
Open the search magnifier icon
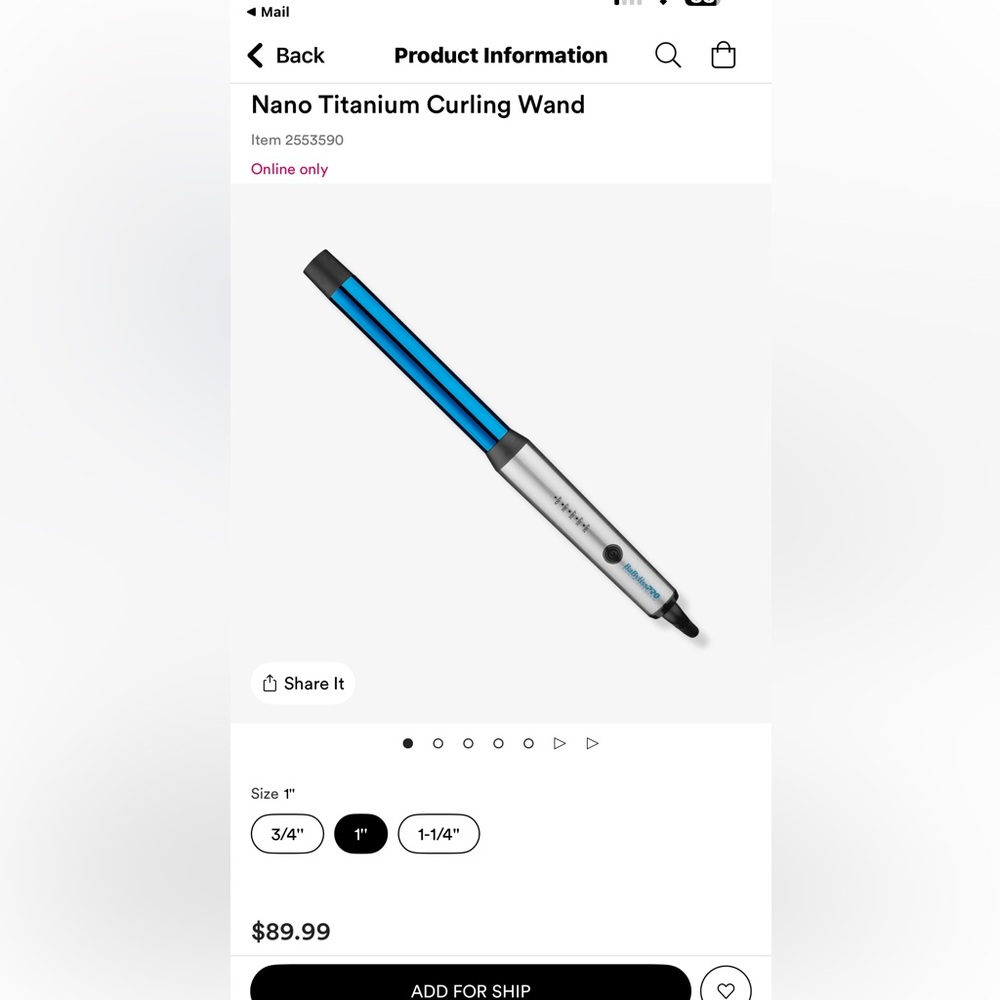coord(668,55)
